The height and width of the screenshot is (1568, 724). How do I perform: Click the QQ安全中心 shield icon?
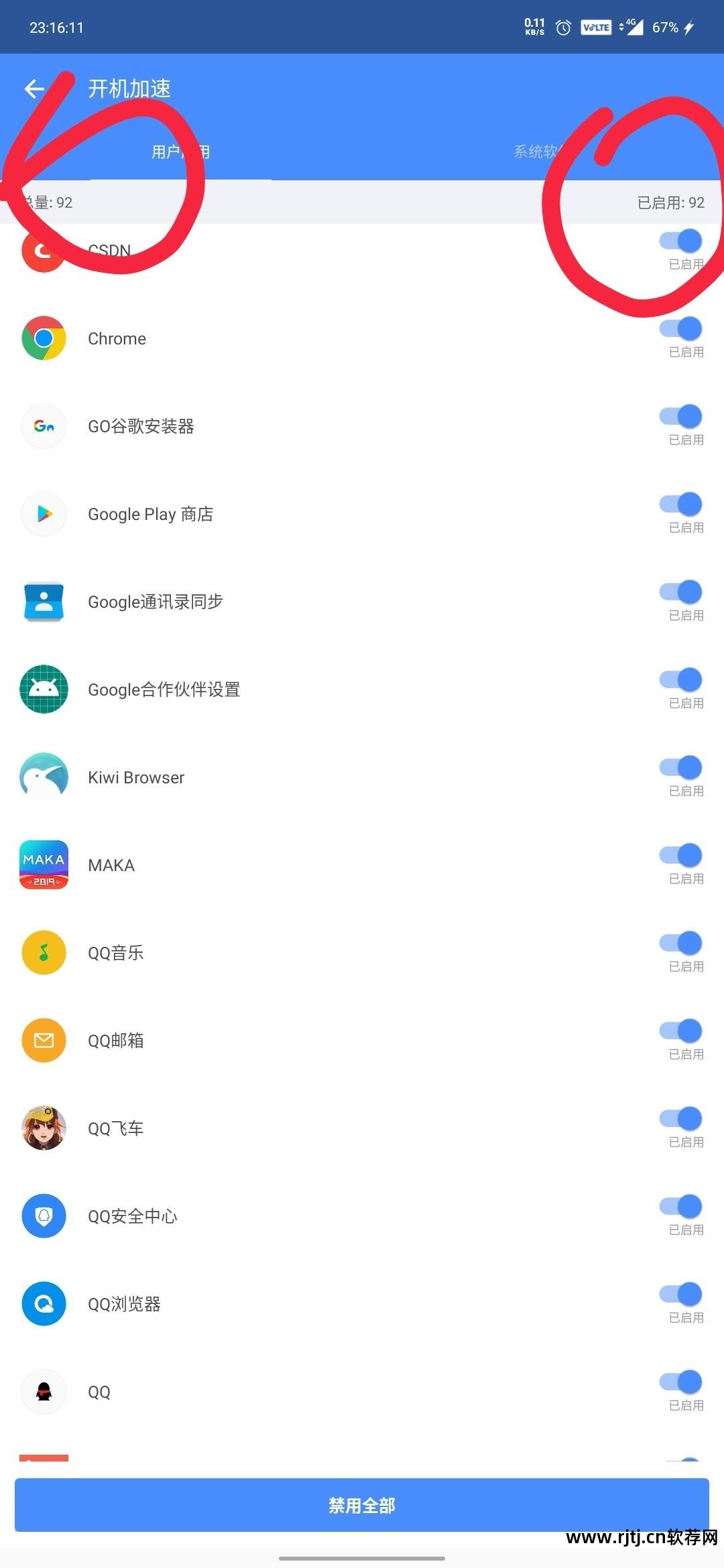tap(44, 1216)
